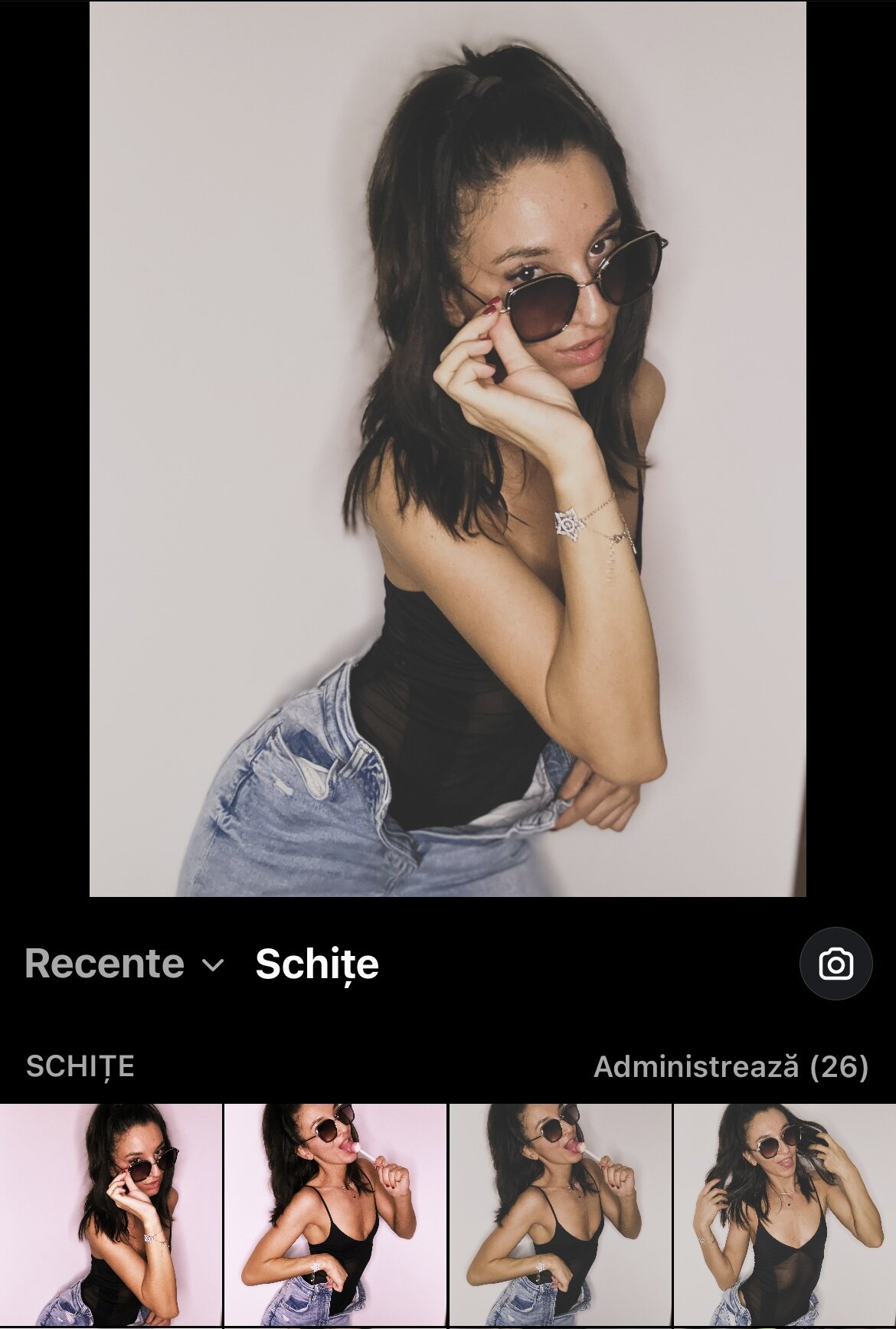Select draft with hands-in-hair pose

[x=784, y=1215]
